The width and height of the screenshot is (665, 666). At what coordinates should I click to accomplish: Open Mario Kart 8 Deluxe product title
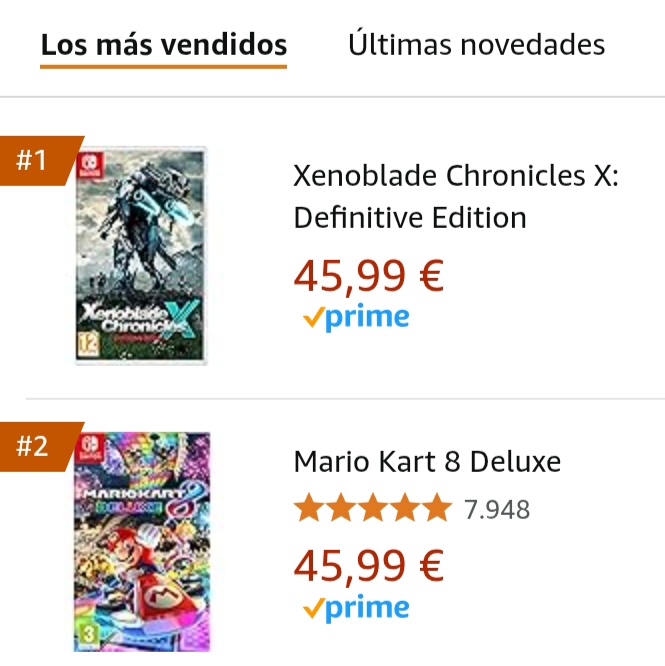click(427, 461)
